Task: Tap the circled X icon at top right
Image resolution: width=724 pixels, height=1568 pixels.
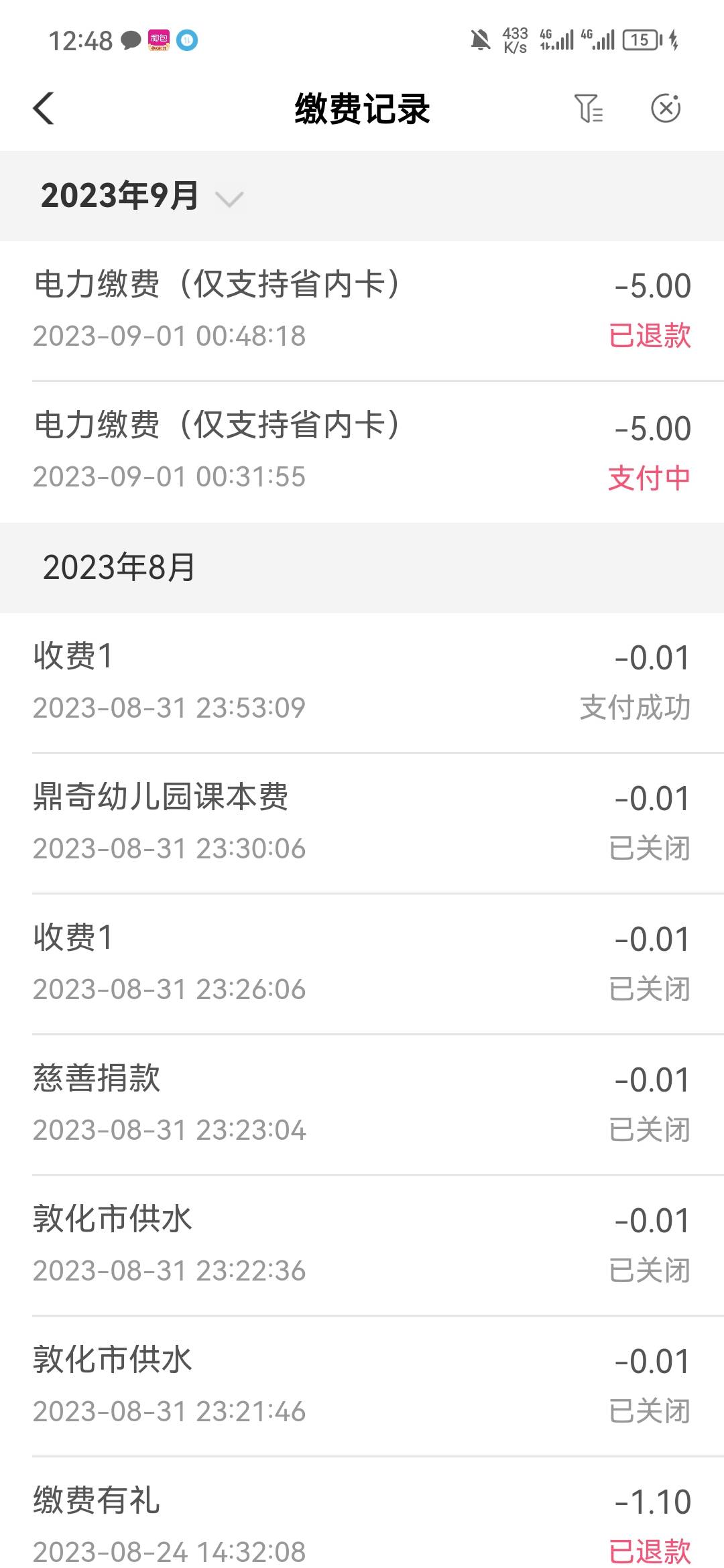Action: click(x=666, y=108)
